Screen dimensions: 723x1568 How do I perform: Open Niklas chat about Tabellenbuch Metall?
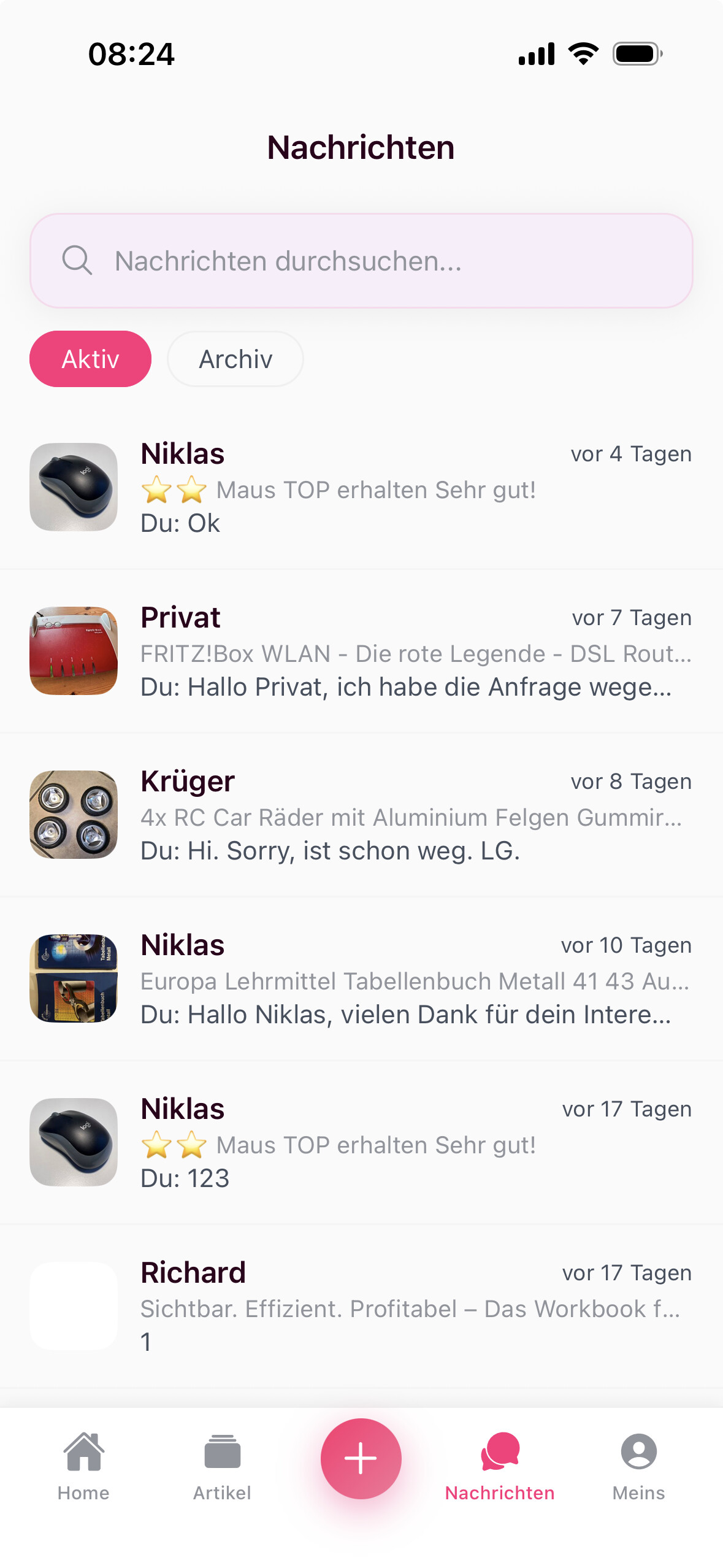tap(361, 979)
